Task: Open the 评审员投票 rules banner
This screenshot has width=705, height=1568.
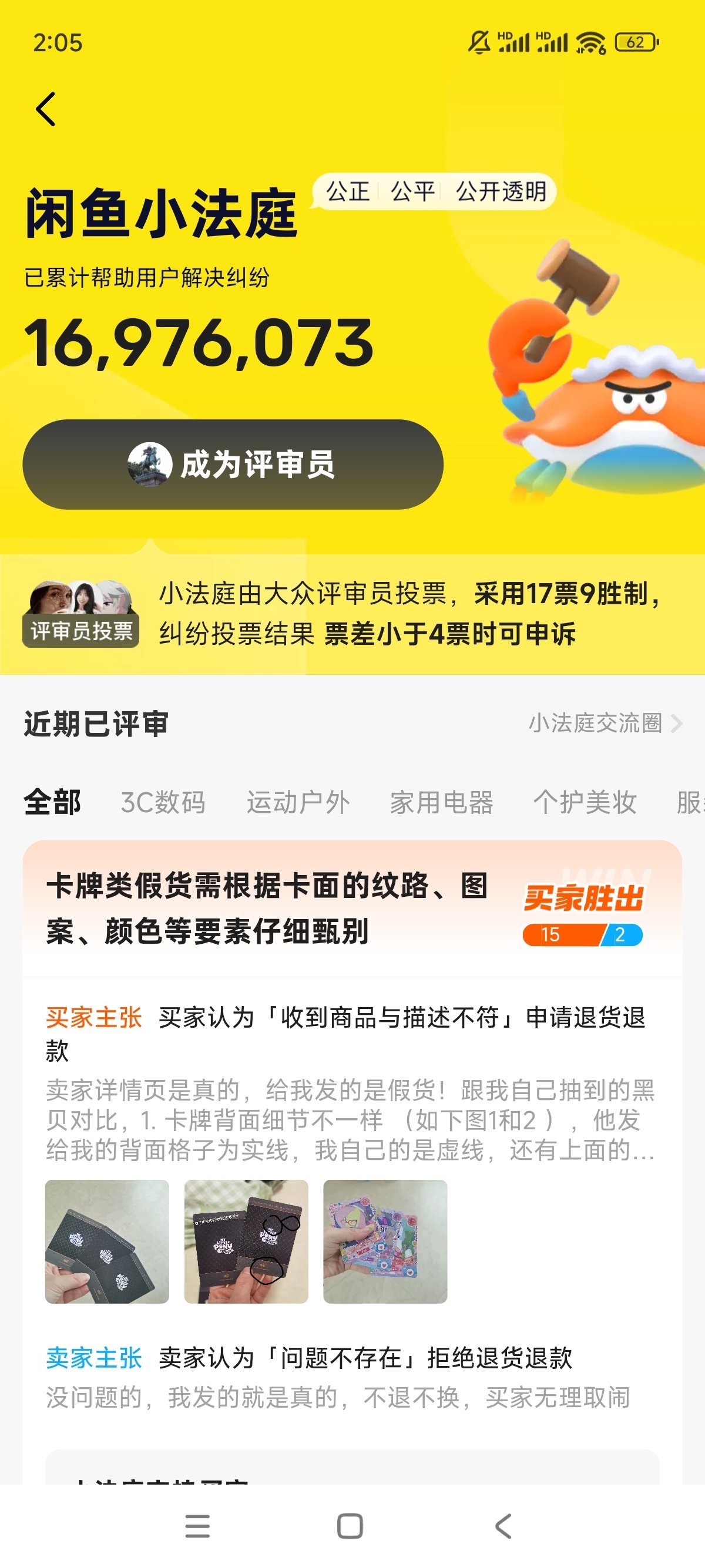Action: 352,614
